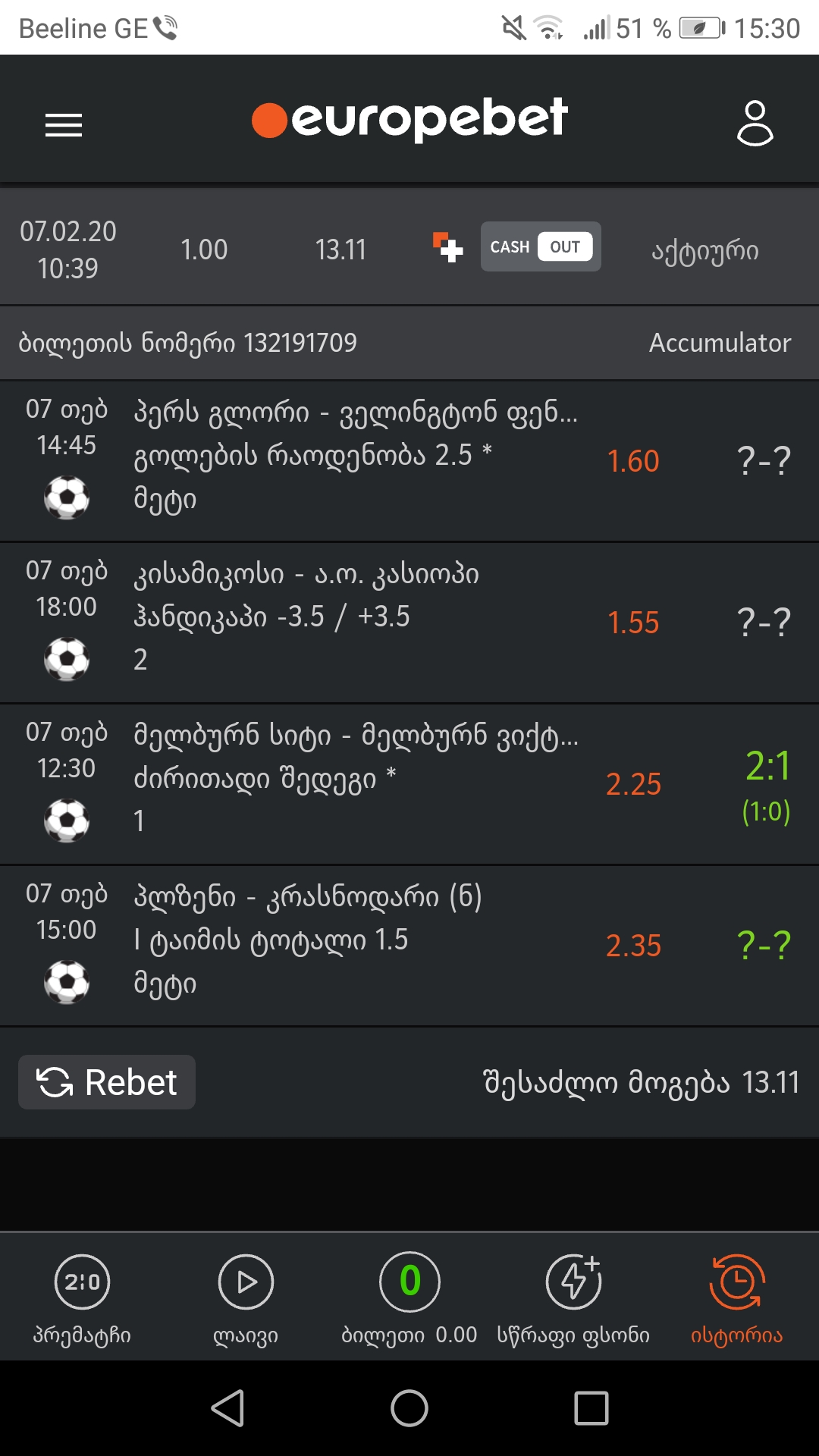This screenshot has height=1456, width=819.
Task: Switch to the ლაივი tab
Action: click(246, 1298)
